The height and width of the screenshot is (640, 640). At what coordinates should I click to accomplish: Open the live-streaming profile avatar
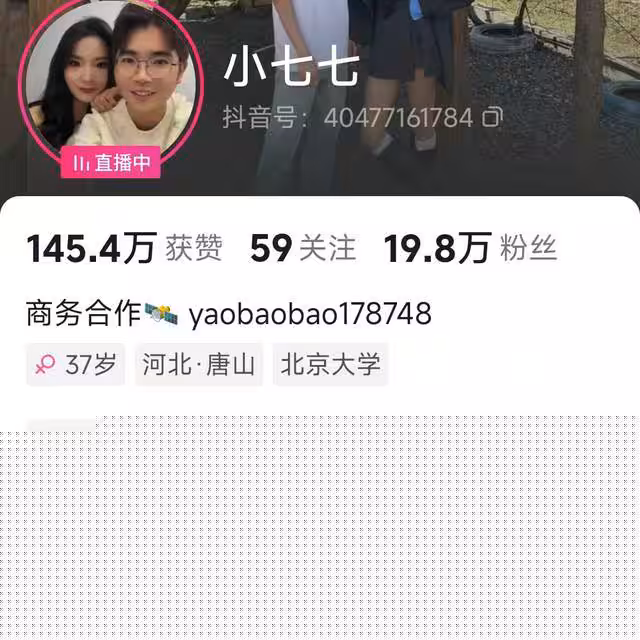[110, 88]
